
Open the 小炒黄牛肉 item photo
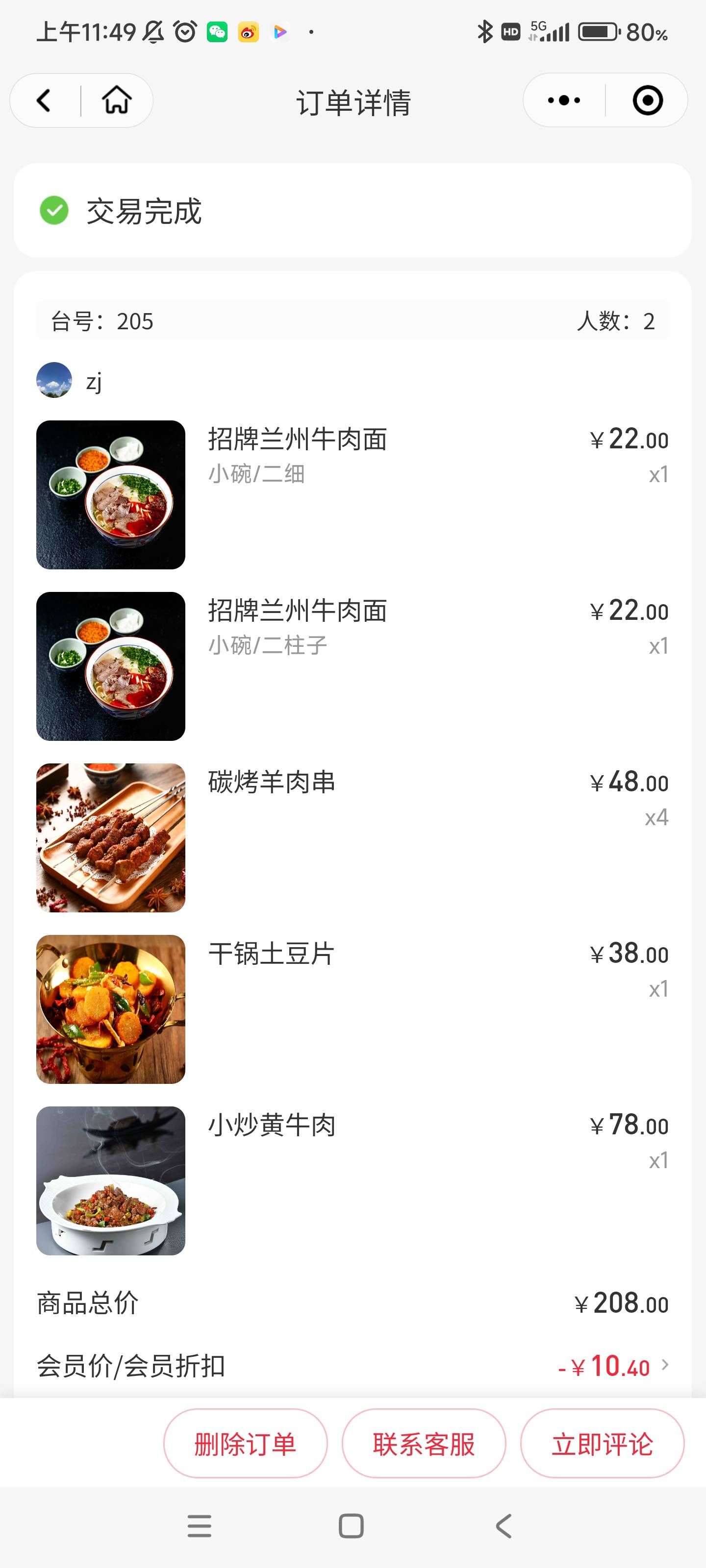pyautogui.click(x=111, y=1181)
